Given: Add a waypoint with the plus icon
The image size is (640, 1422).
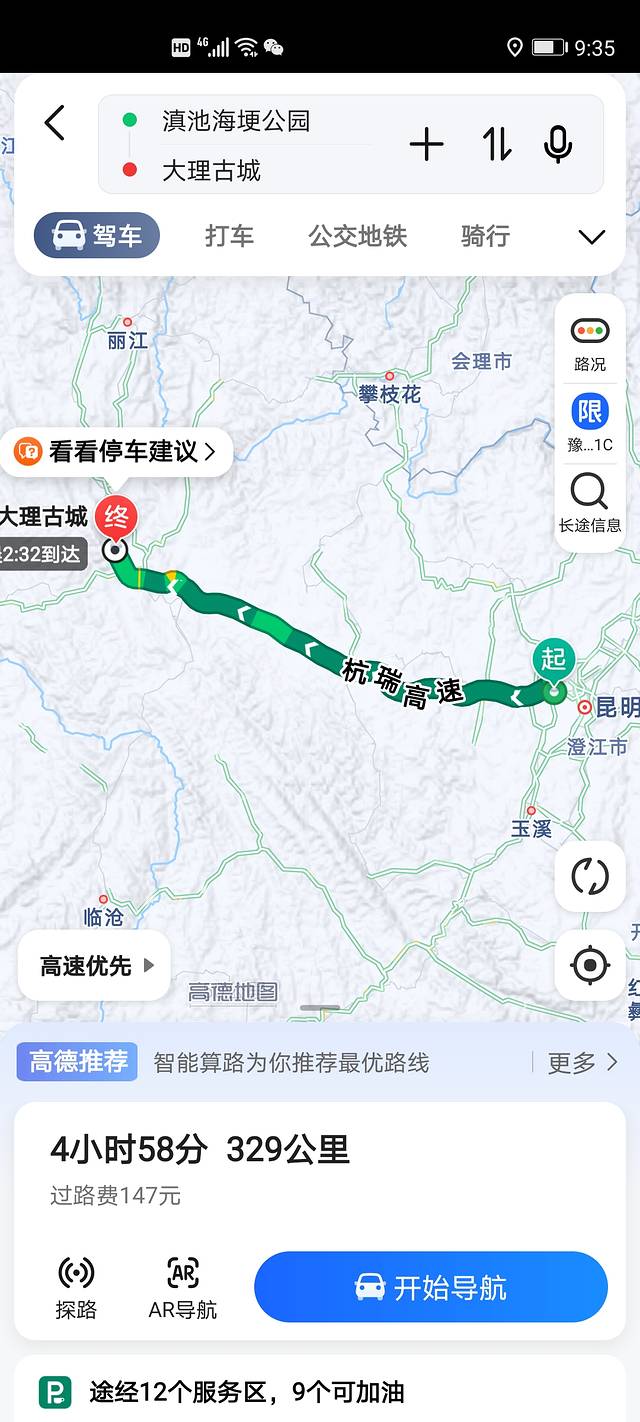Looking at the screenshot, I should click(x=426, y=145).
